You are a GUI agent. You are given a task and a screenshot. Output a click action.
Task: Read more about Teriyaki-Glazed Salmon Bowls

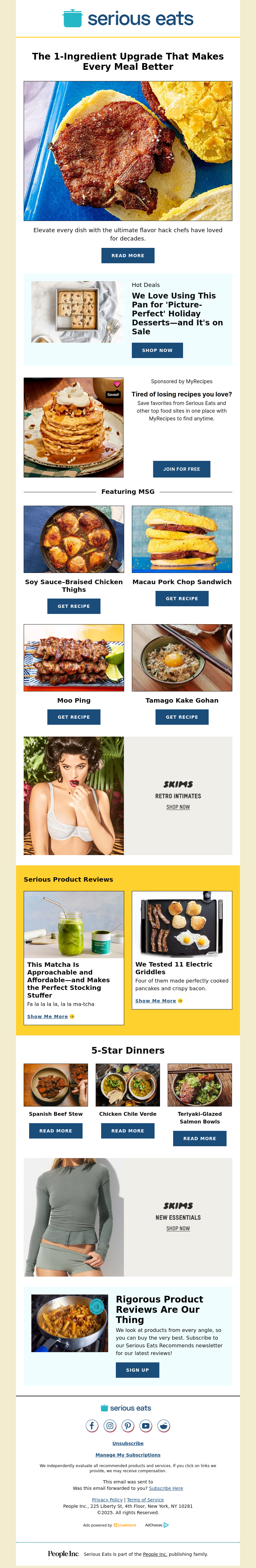pos(199,1138)
